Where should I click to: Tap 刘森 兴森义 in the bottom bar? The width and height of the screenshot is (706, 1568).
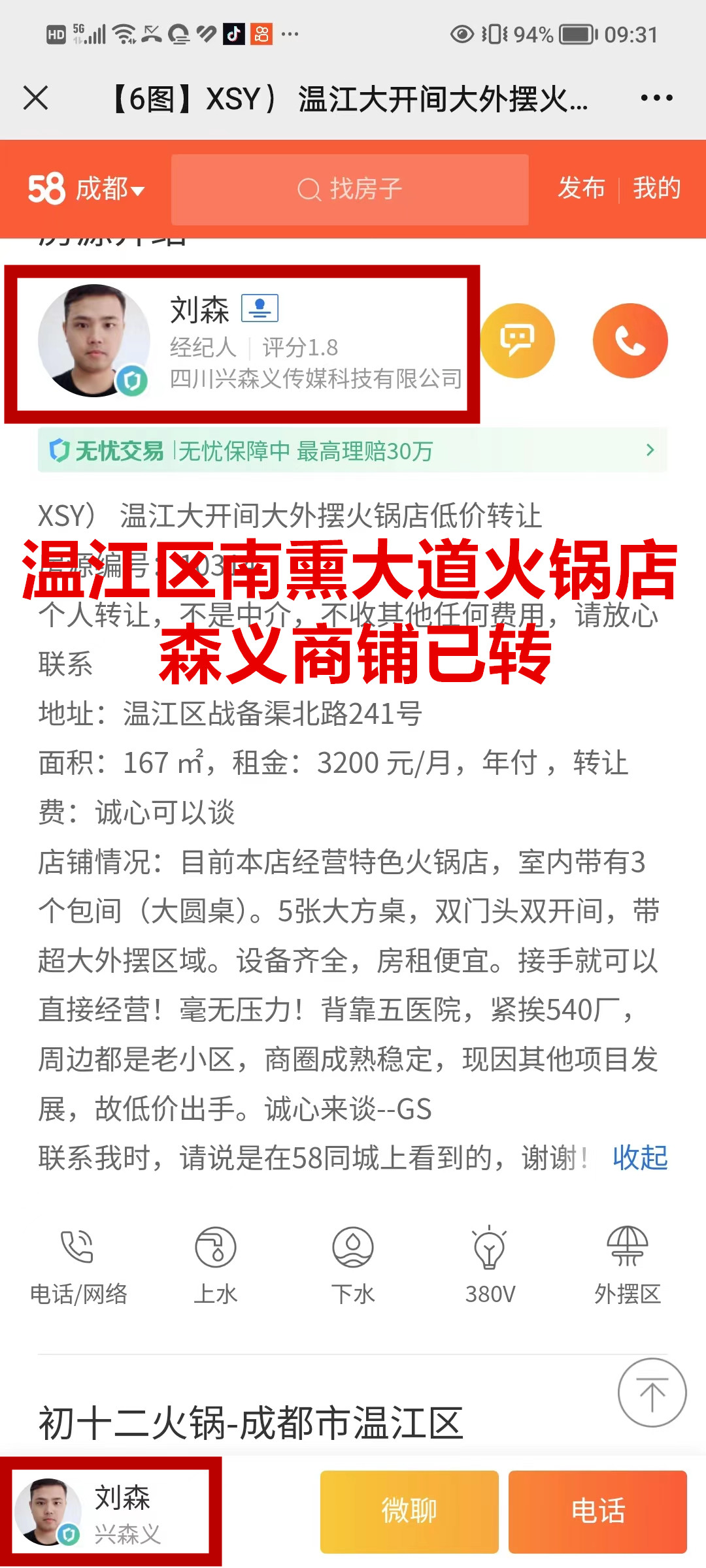111,1511
